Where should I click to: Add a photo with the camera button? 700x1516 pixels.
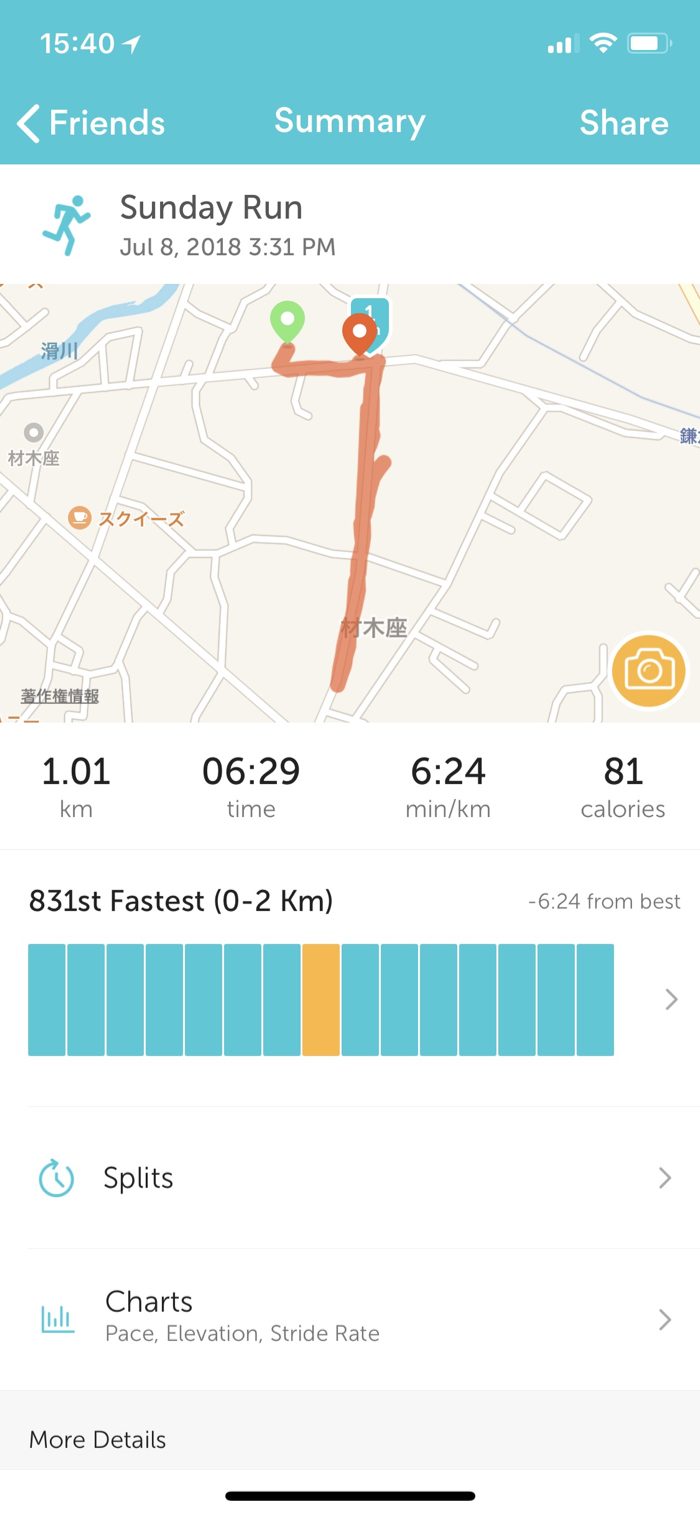click(x=649, y=670)
